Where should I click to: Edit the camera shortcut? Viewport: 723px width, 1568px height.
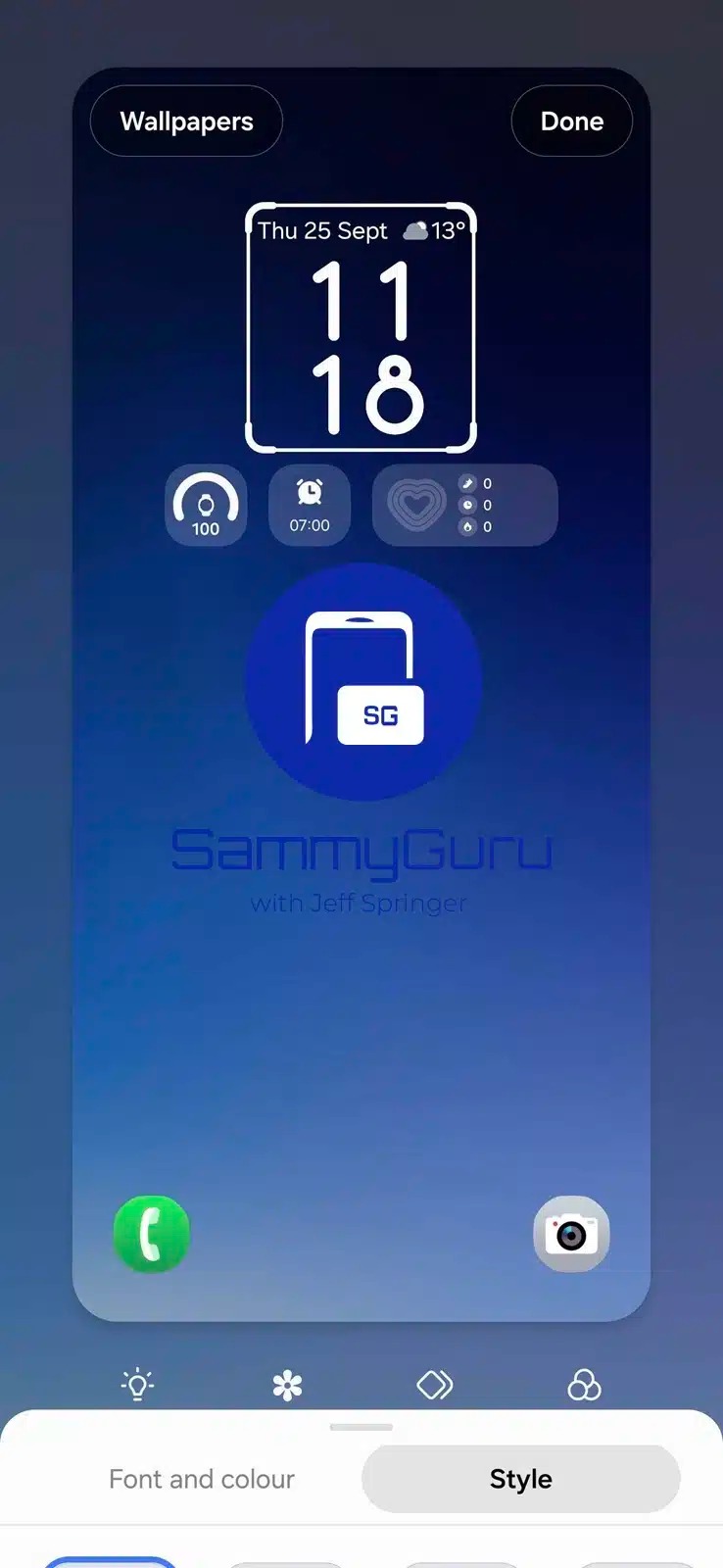pyautogui.click(x=571, y=1234)
